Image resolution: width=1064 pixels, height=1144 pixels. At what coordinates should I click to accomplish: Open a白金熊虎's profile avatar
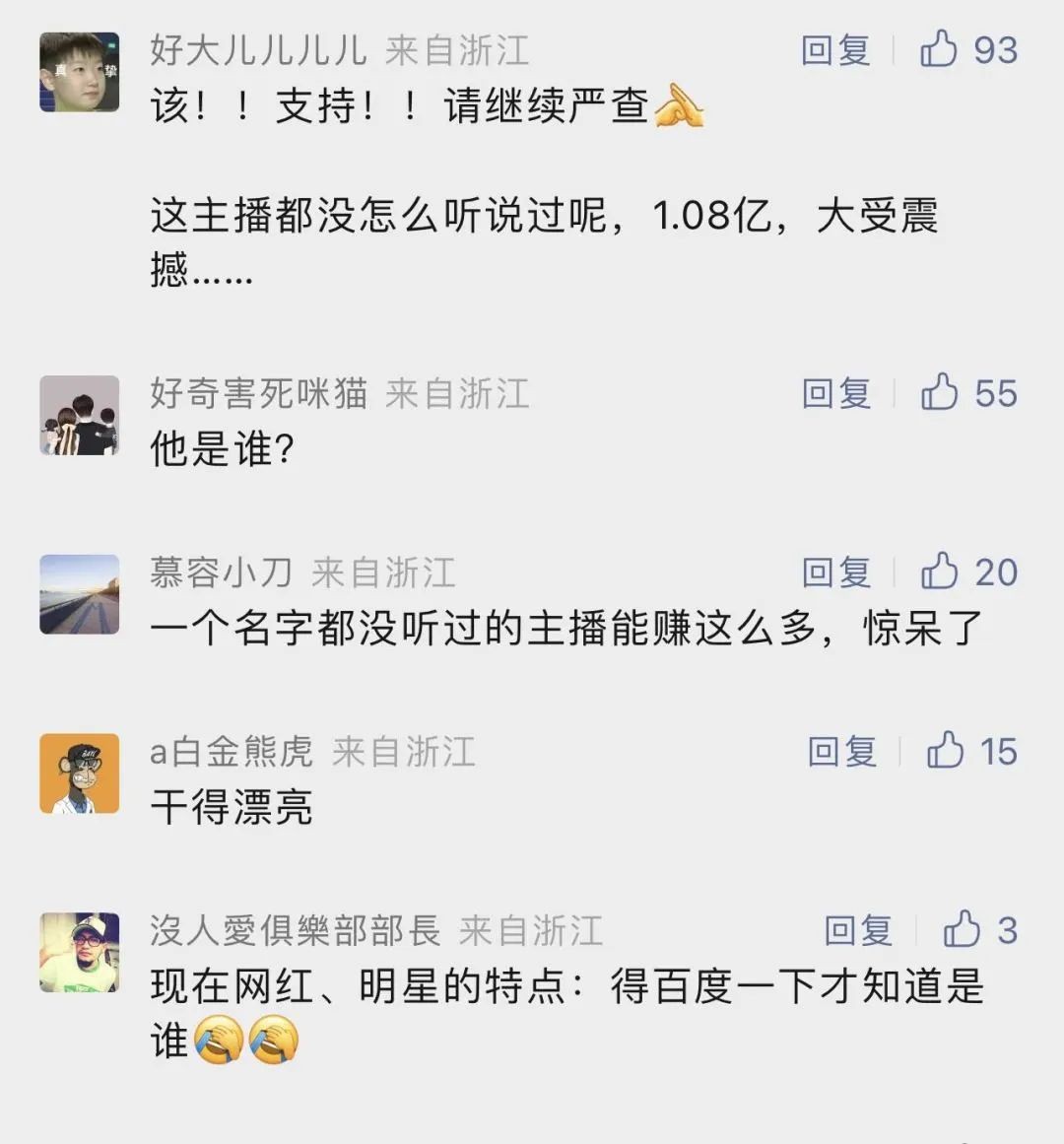click(79, 774)
